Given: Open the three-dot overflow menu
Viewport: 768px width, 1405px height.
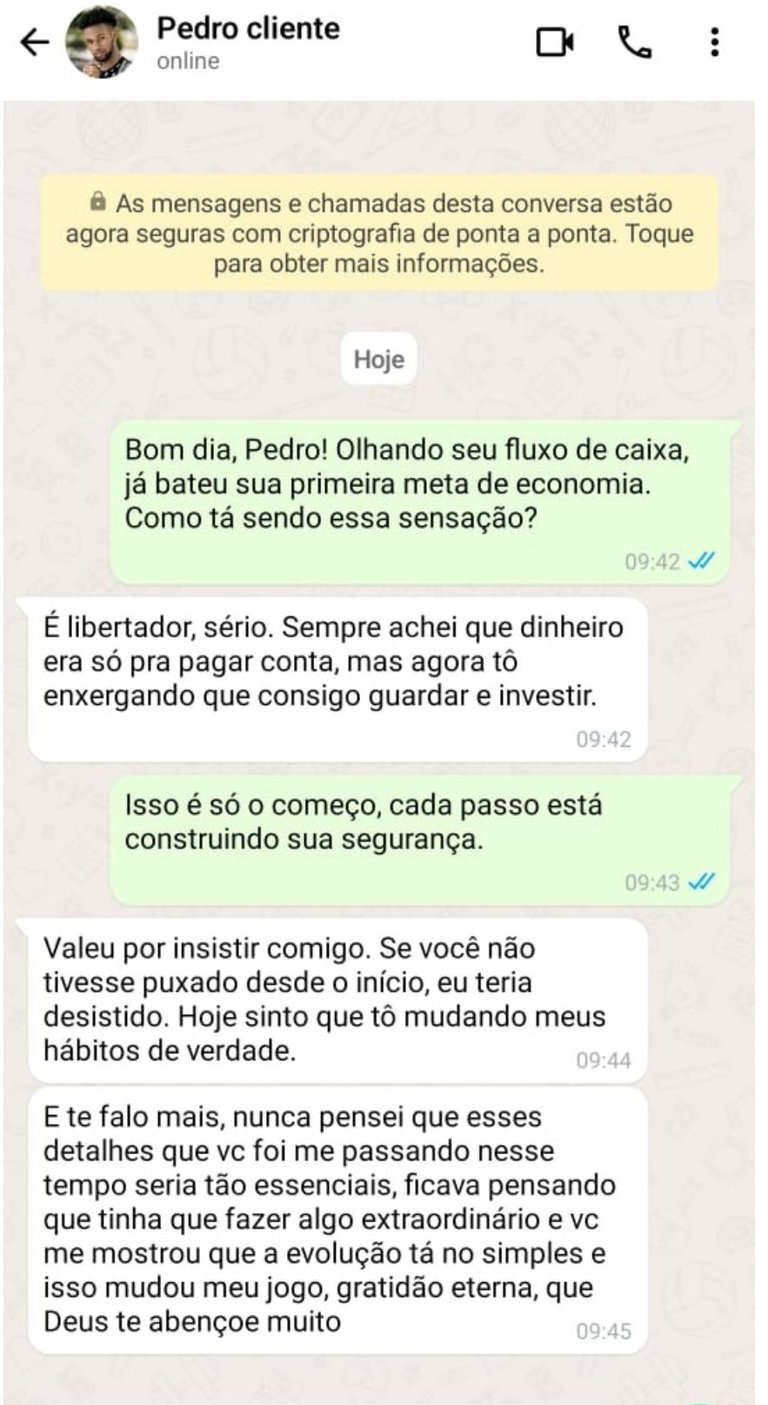Looking at the screenshot, I should point(714,42).
